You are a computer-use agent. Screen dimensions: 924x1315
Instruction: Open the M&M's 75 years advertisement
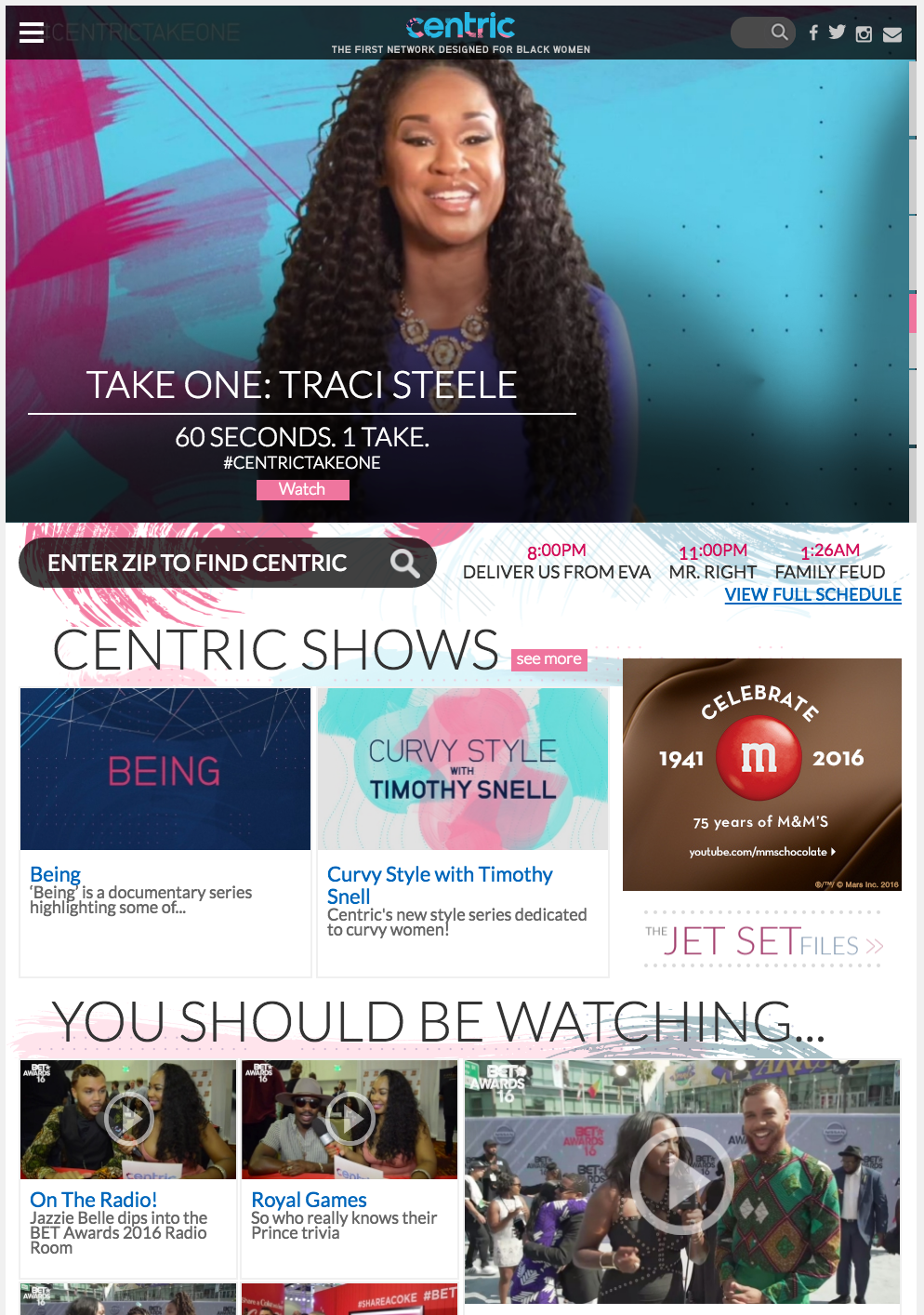click(761, 774)
